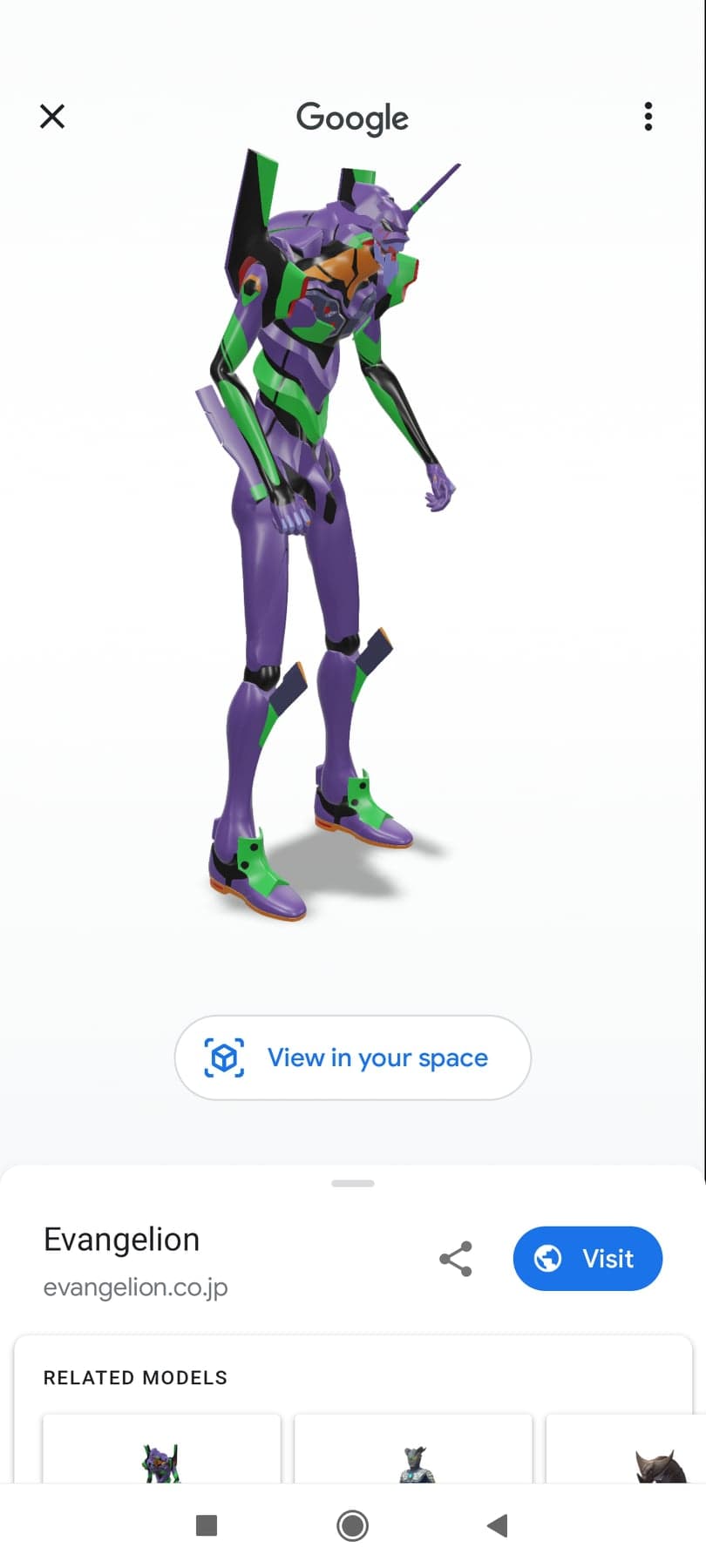Visit the evangelion.co.jp website

[x=587, y=1259]
